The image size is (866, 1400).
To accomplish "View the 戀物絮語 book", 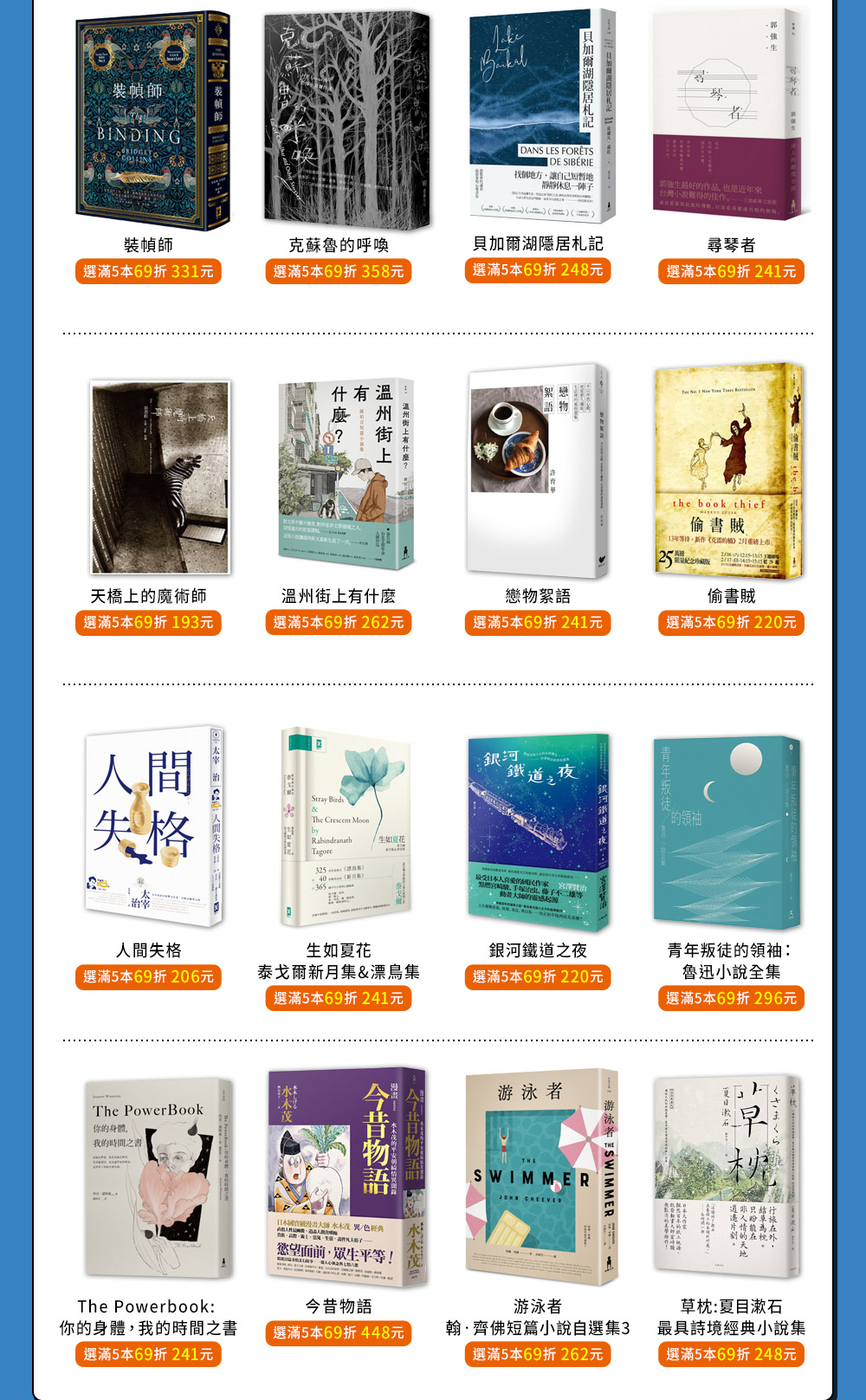I will click(x=538, y=472).
